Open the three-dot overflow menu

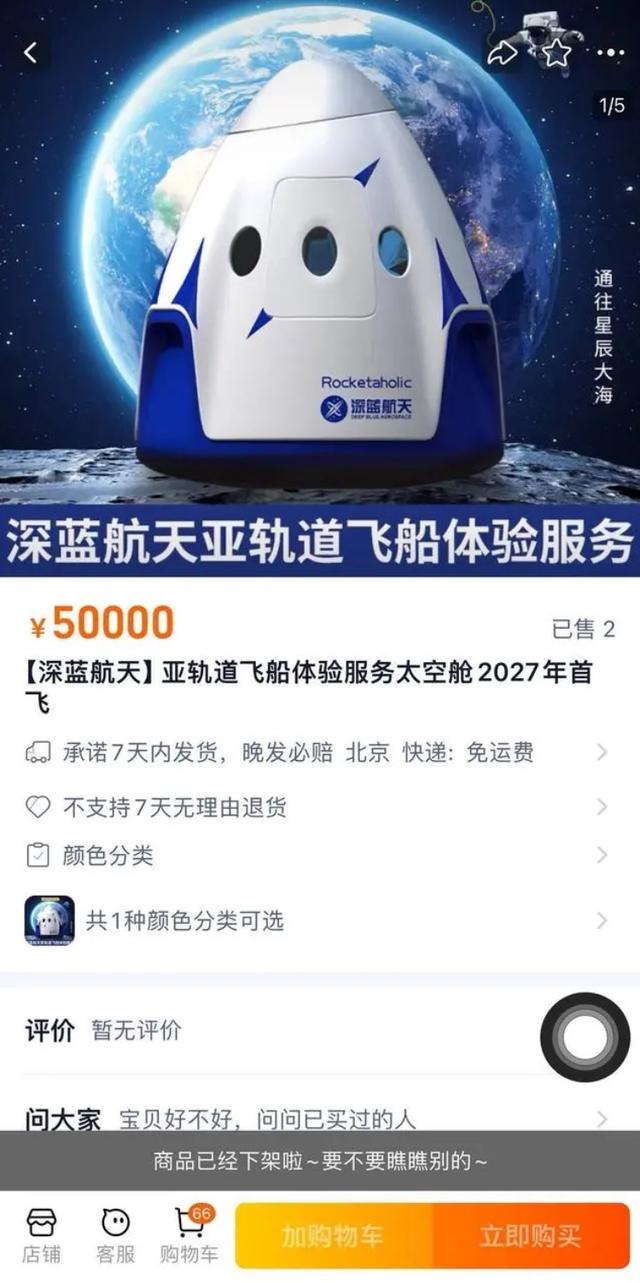point(610,53)
